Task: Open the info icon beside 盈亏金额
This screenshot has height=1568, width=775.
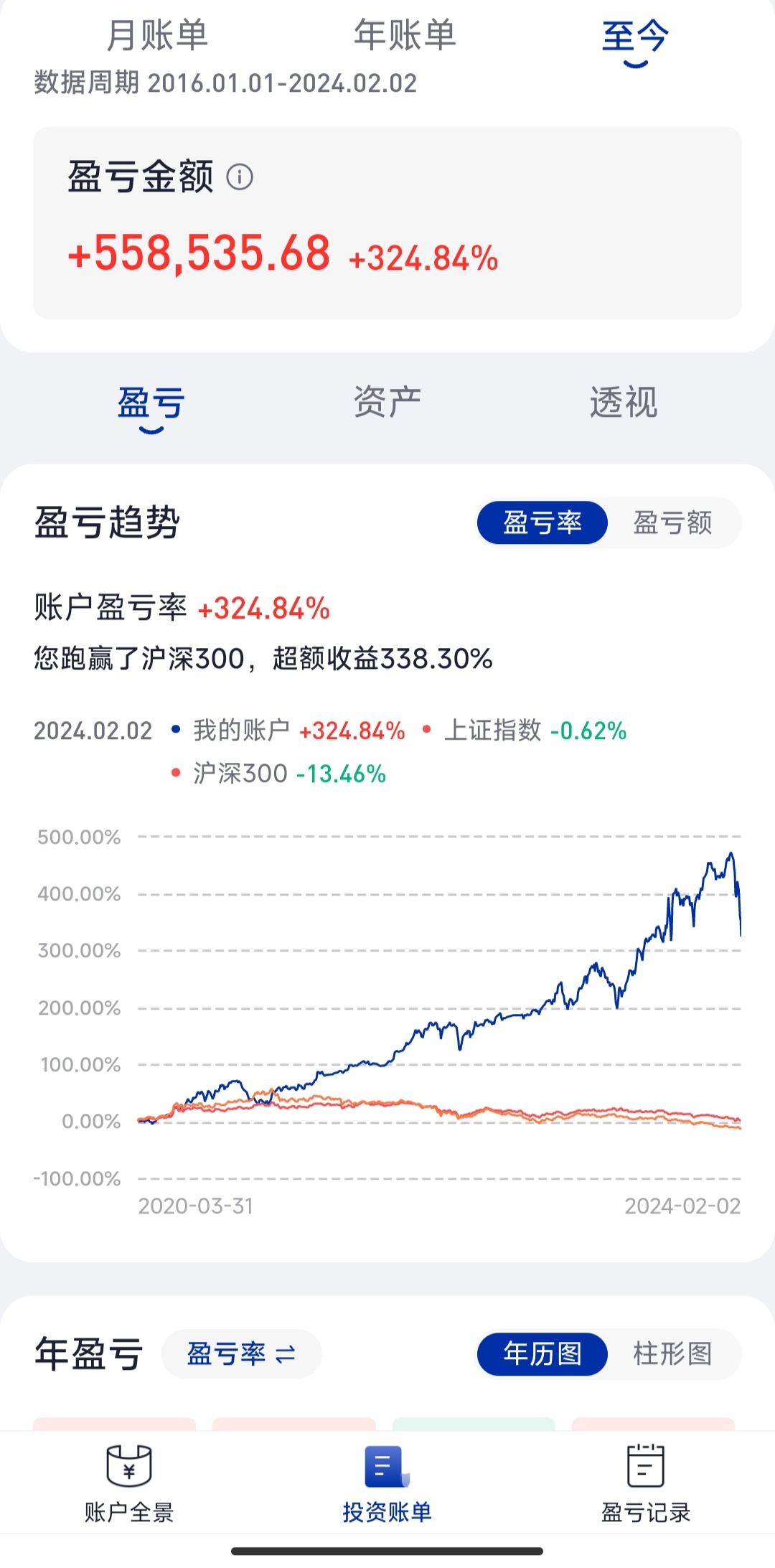Action: pyautogui.click(x=240, y=177)
